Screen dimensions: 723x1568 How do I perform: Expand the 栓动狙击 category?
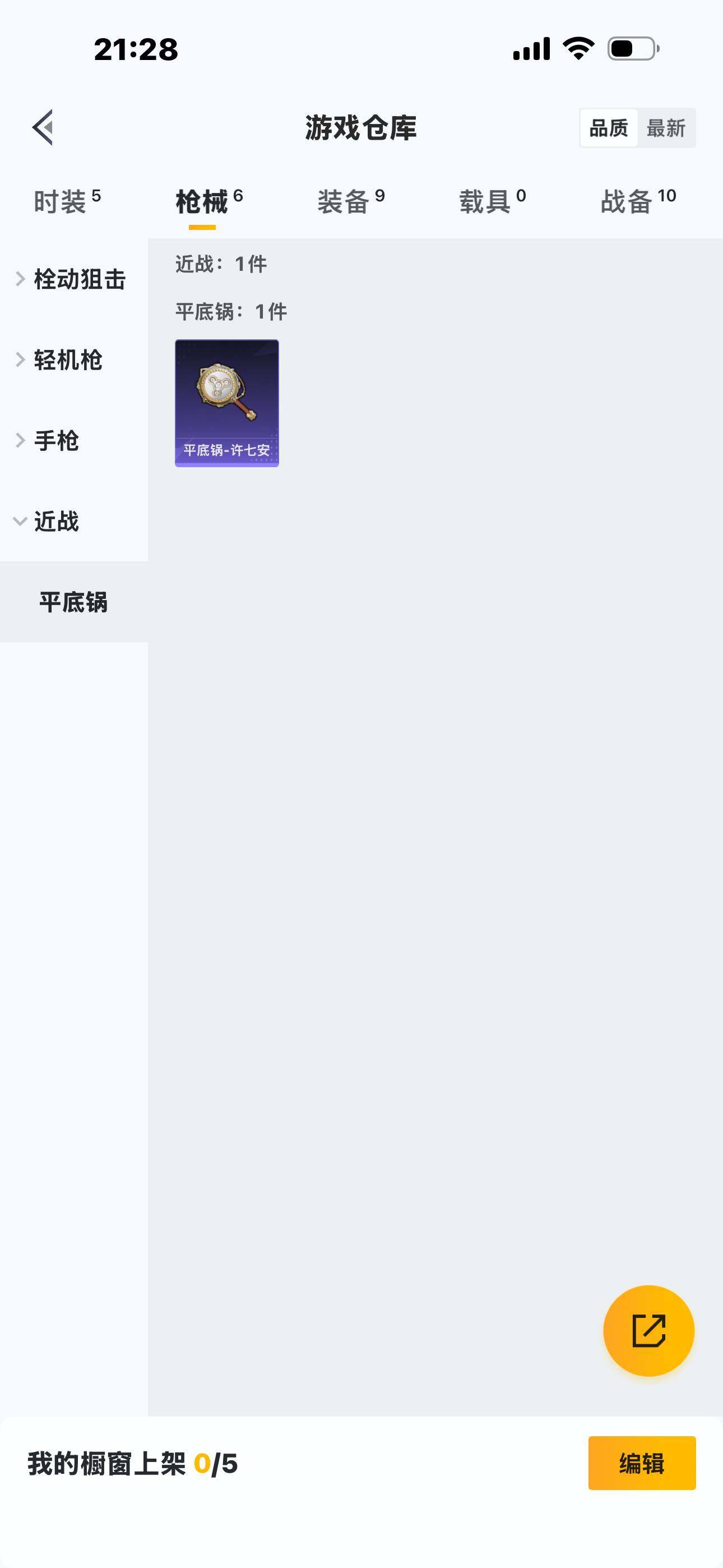pos(73,279)
